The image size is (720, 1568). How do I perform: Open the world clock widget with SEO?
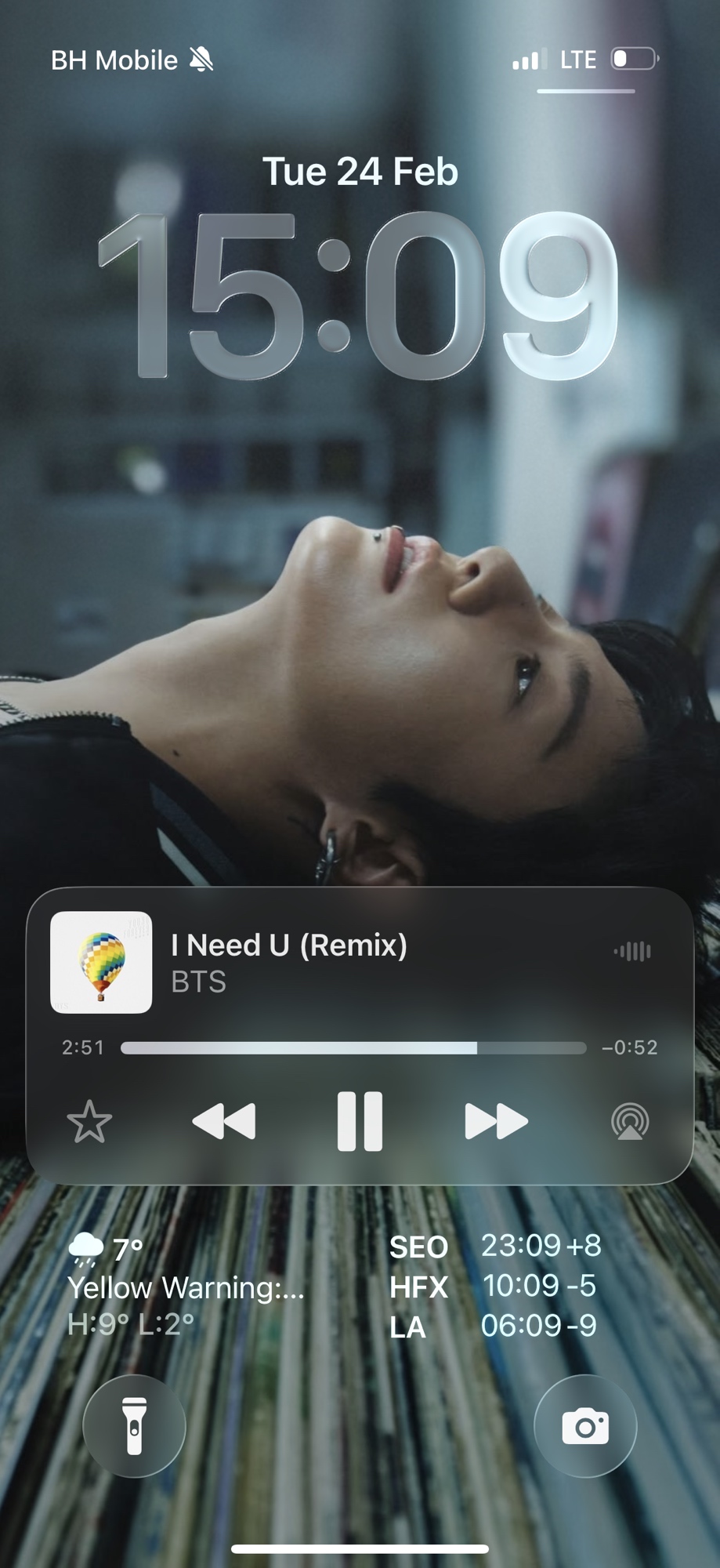[494, 1287]
